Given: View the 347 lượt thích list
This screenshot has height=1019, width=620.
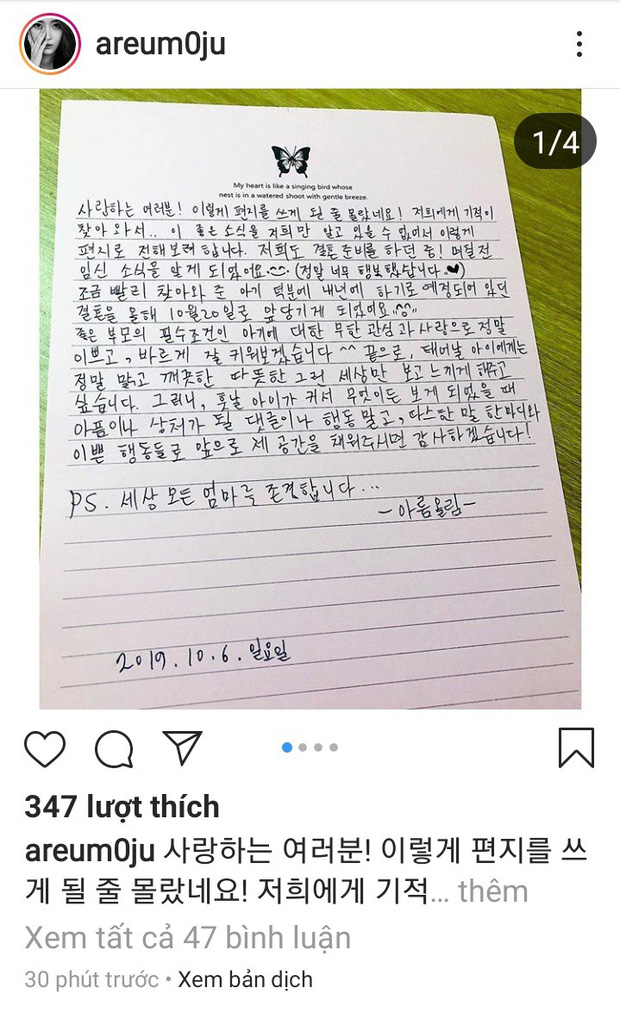Looking at the screenshot, I should (x=121, y=806).
